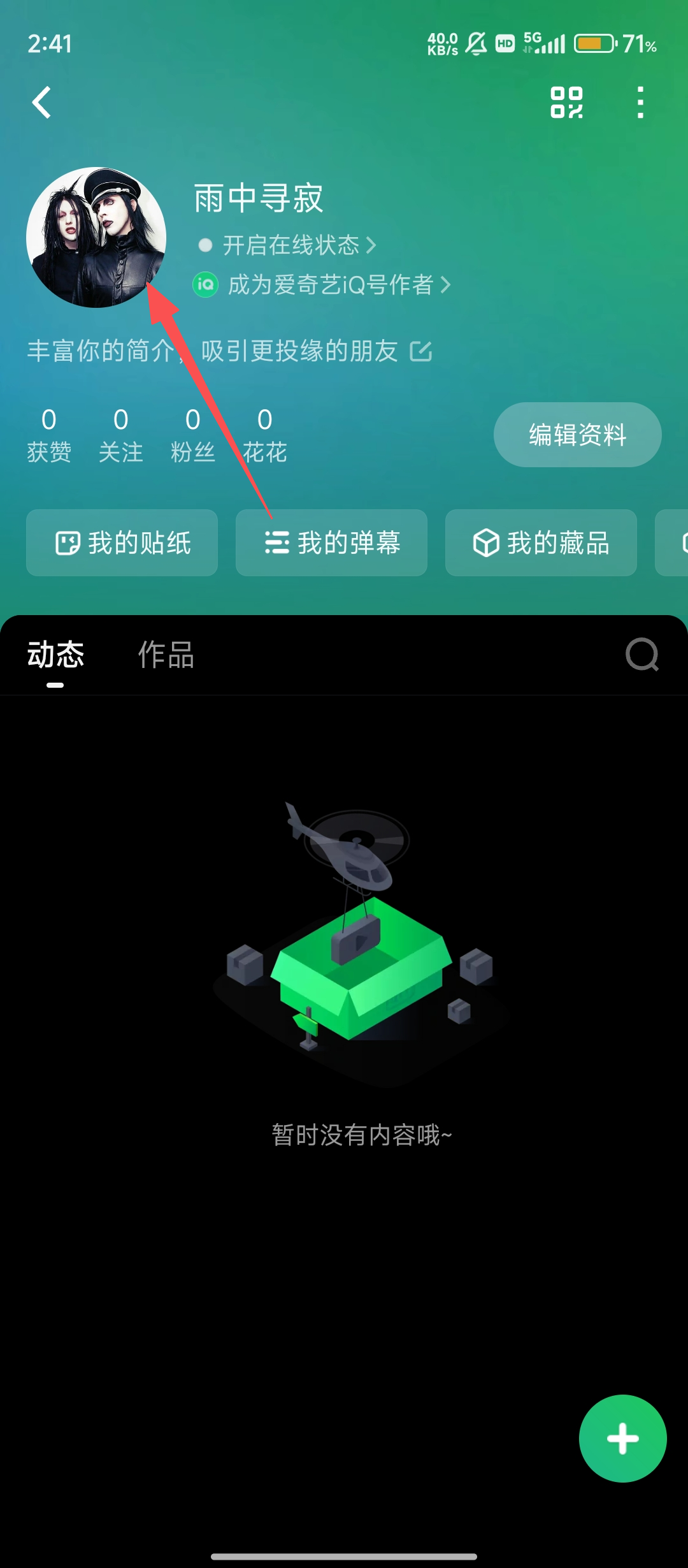This screenshot has width=688, height=1568.
Task: Go back using the top-left arrow
Action: point(42,103)
